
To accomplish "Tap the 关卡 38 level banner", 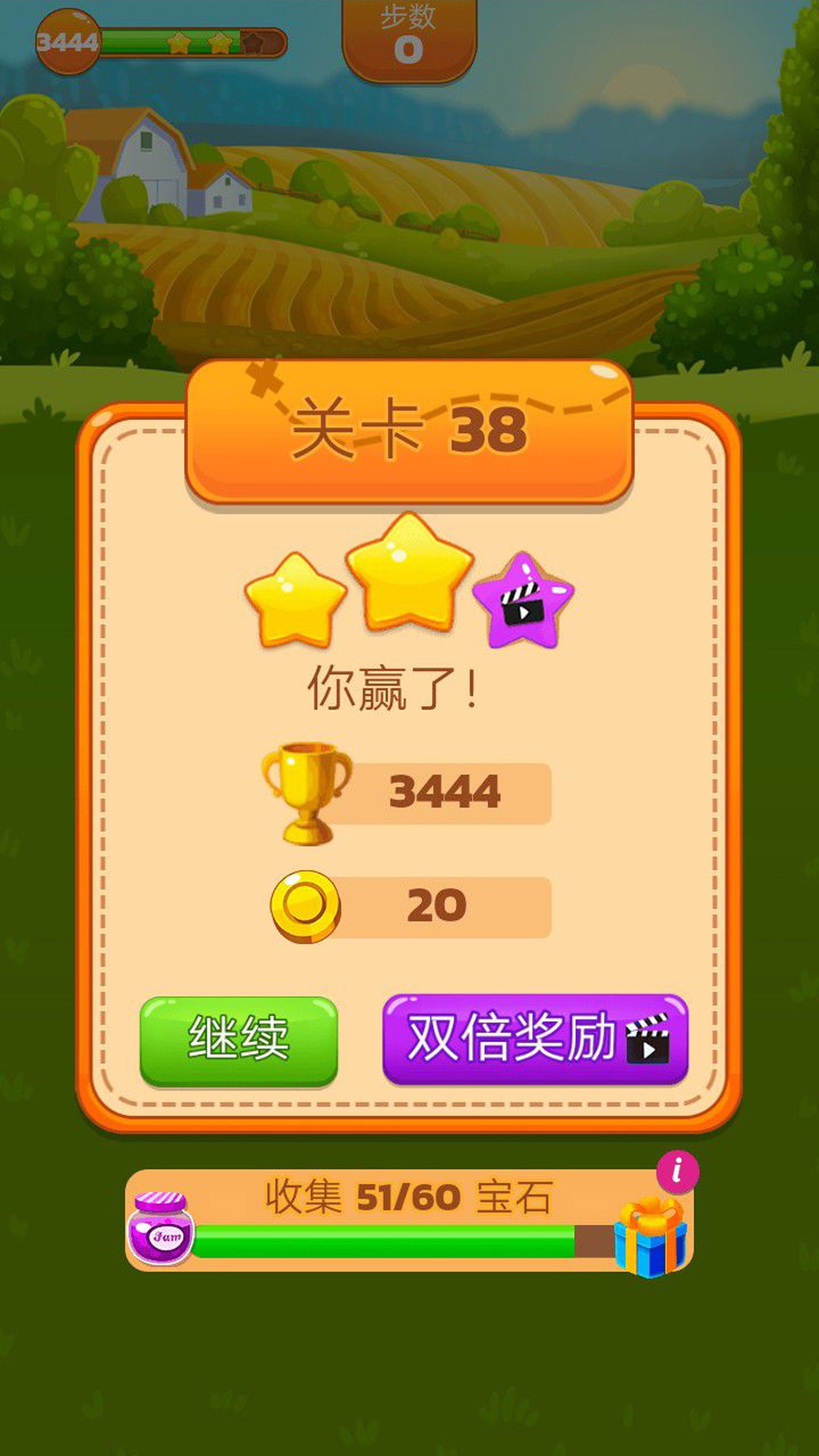I will coord(409,428).
